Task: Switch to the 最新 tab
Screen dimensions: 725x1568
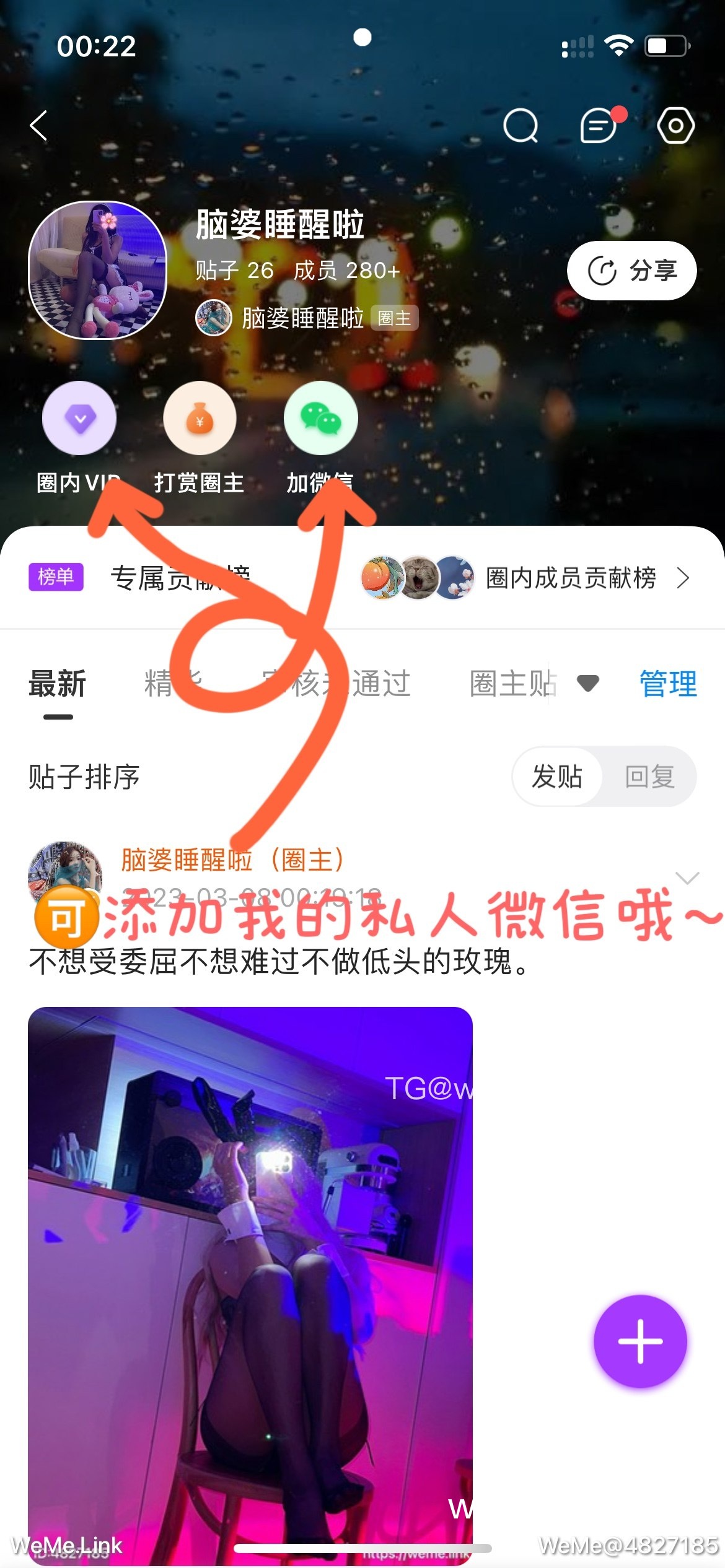Action: [x=58, y=684]
